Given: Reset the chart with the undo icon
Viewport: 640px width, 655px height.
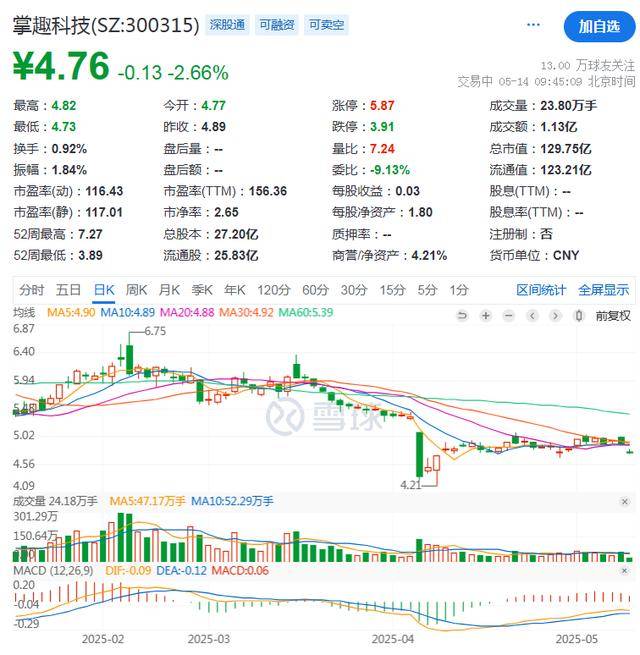Looking at the screenshot, I should pos(462,315).
